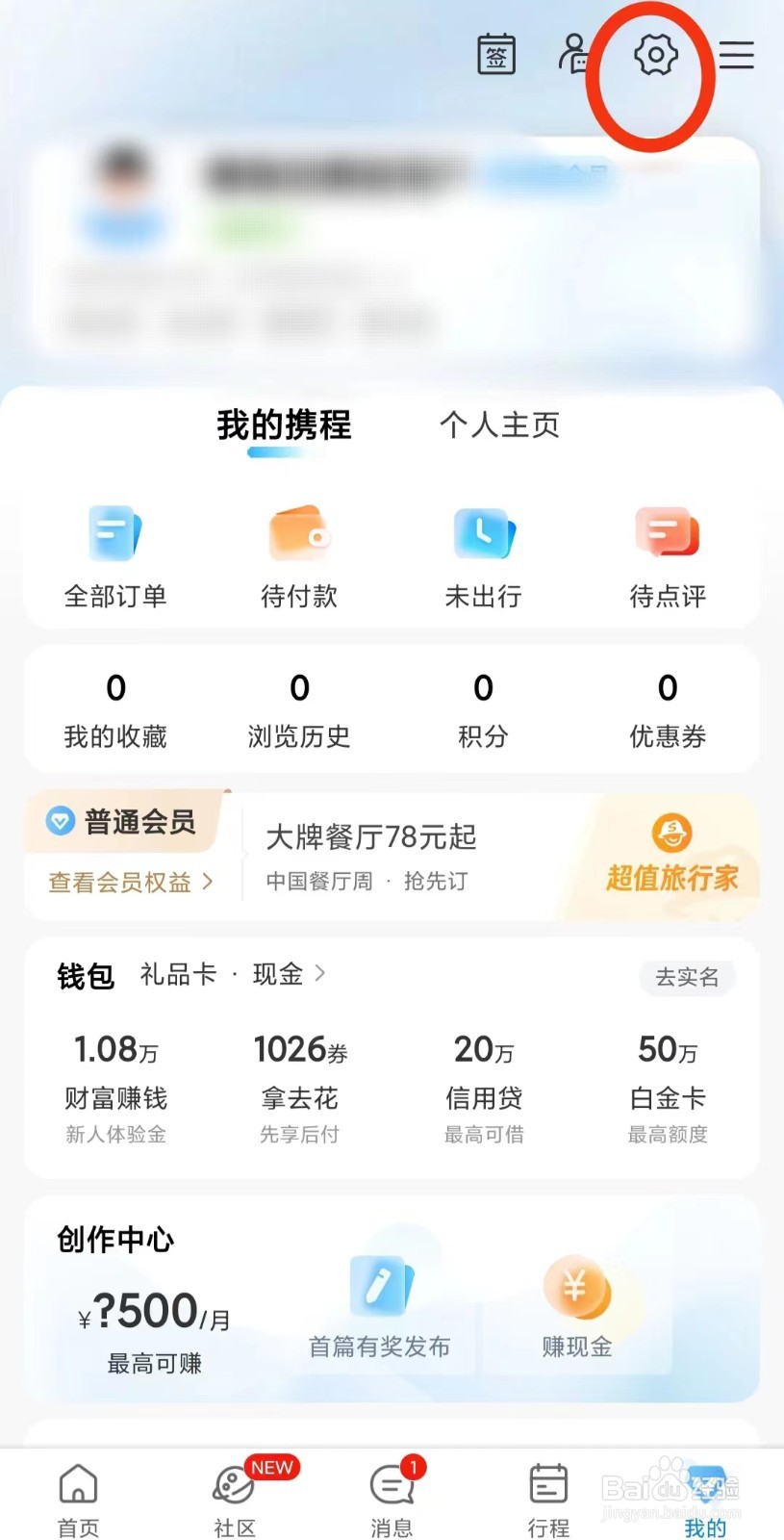
Task: Go to the 首页 tab
Action: 78,1500
